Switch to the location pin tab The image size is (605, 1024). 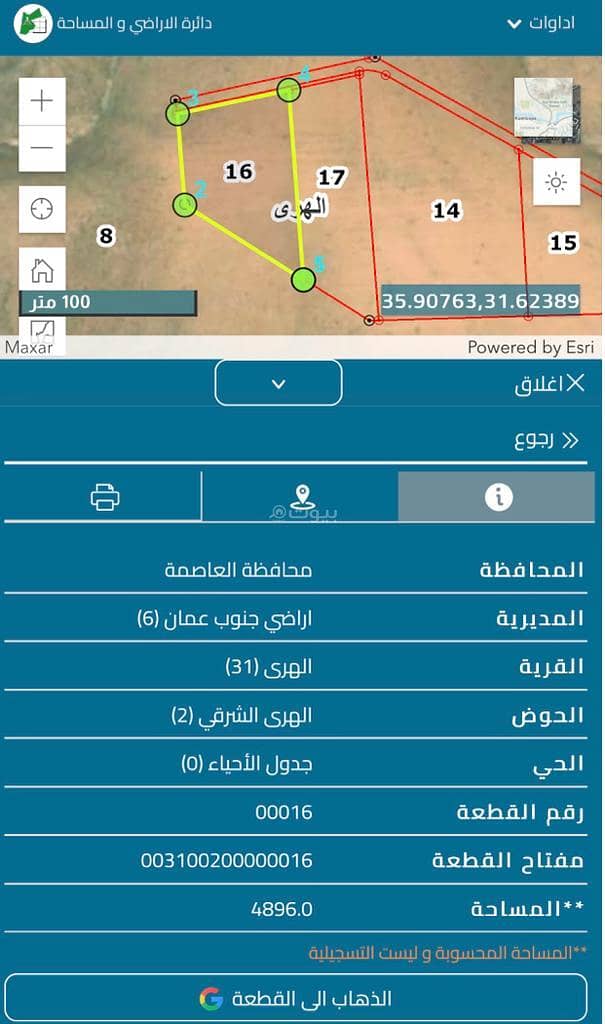coord(301,496)
